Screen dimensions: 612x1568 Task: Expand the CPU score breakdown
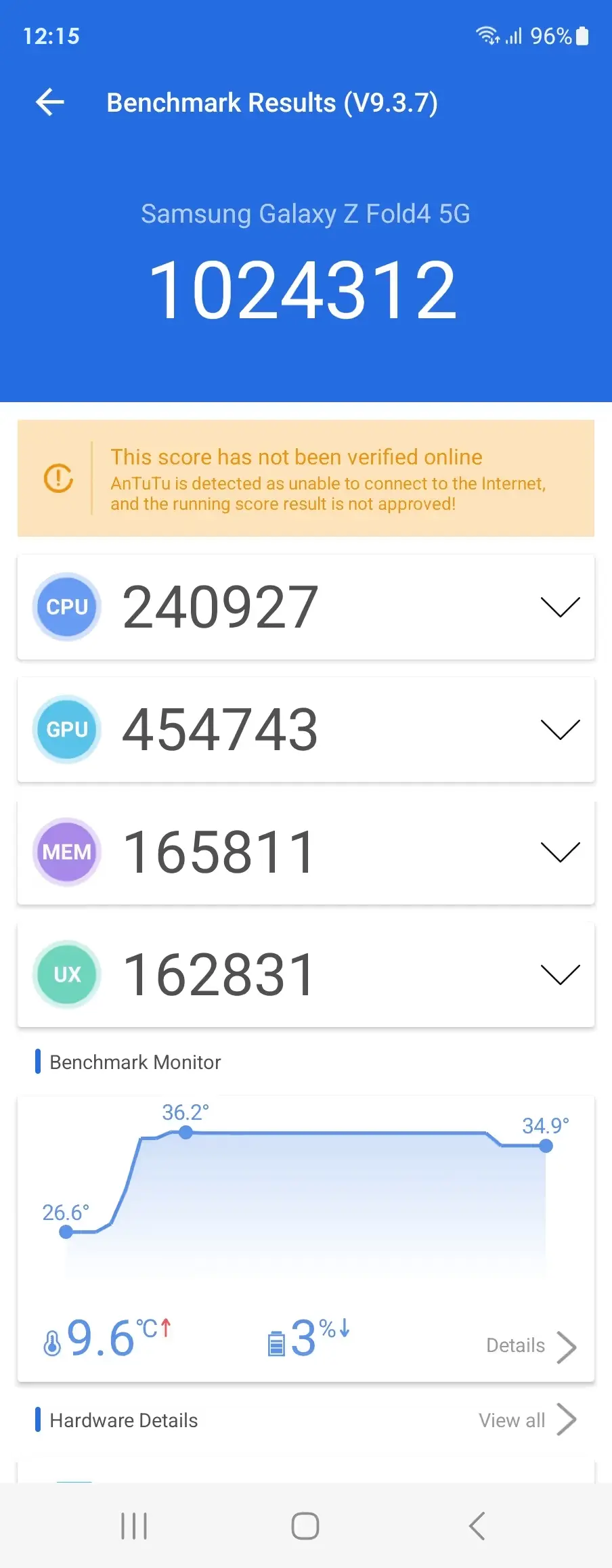pos(560,607)
